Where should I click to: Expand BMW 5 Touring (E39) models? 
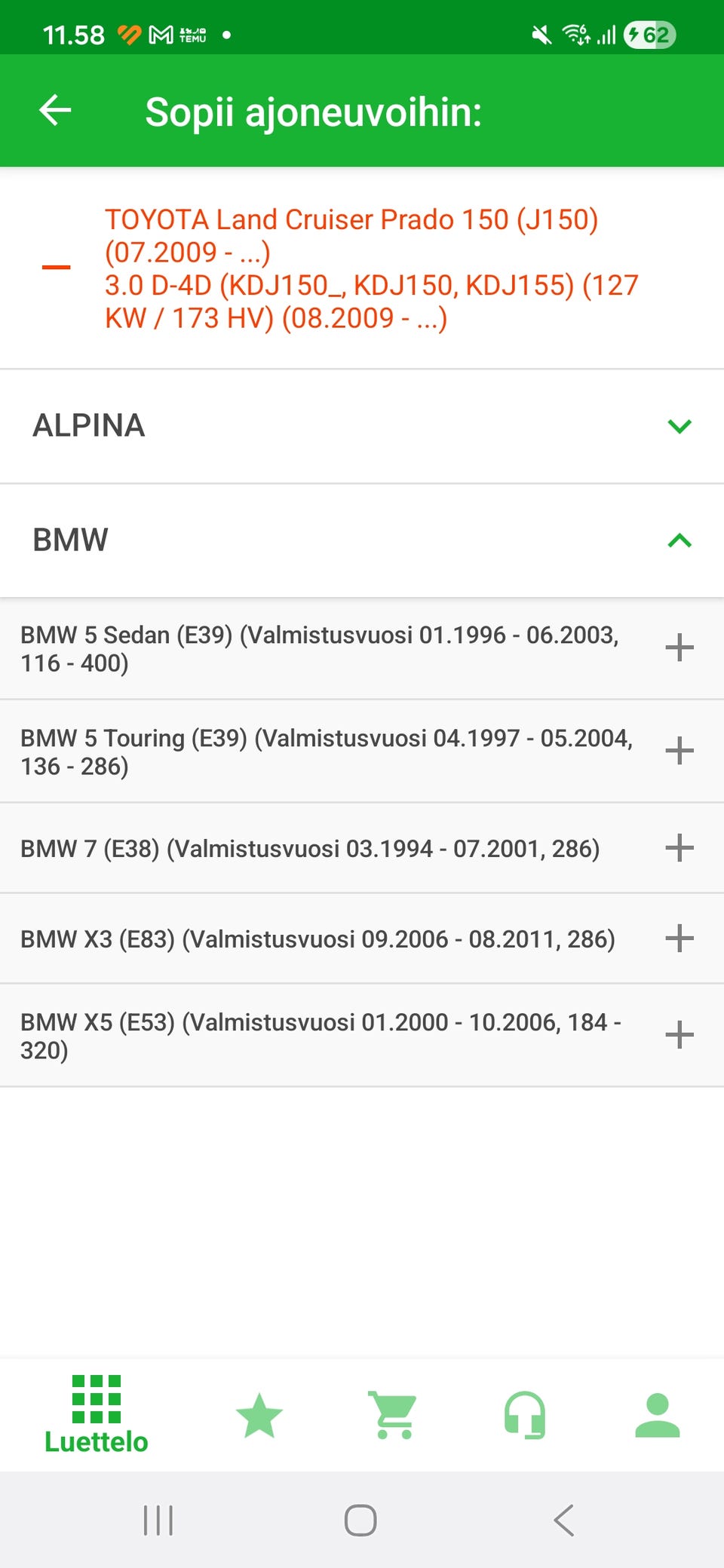(x=679, y=751)
